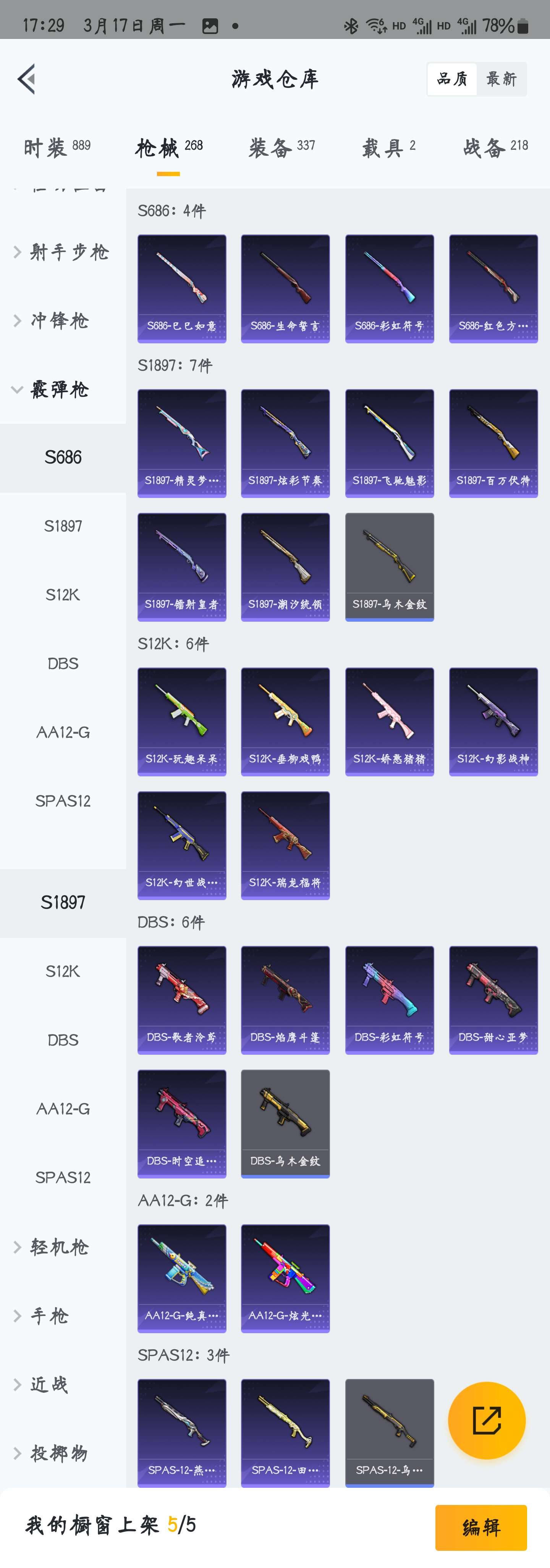View the S1897-飞驰魅影 skin
Viewport: 550px width, 1568px height.
coord(389,443)
